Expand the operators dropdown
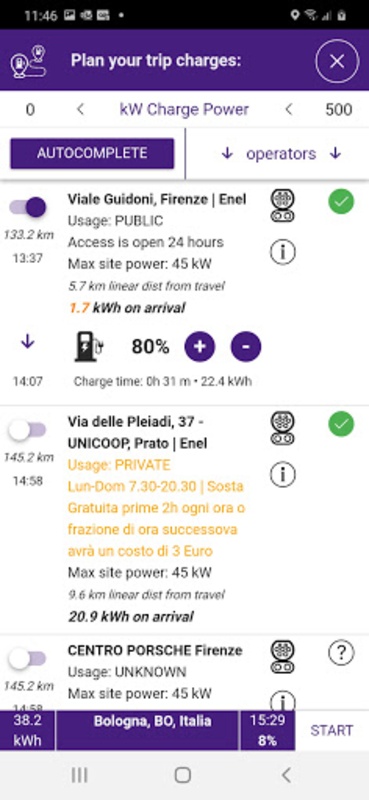369x800 pixels. click(281, 154)
